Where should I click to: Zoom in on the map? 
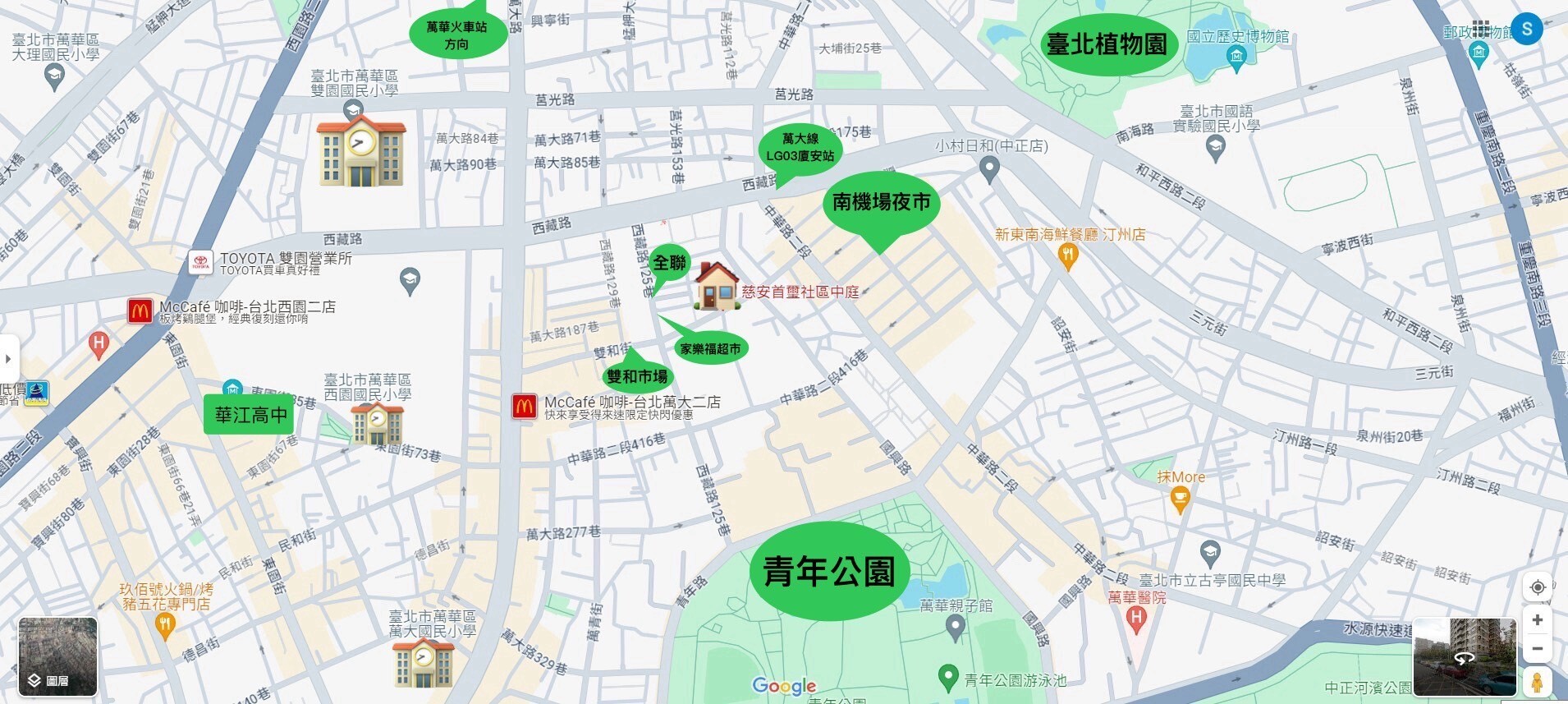pos(1538,620)
